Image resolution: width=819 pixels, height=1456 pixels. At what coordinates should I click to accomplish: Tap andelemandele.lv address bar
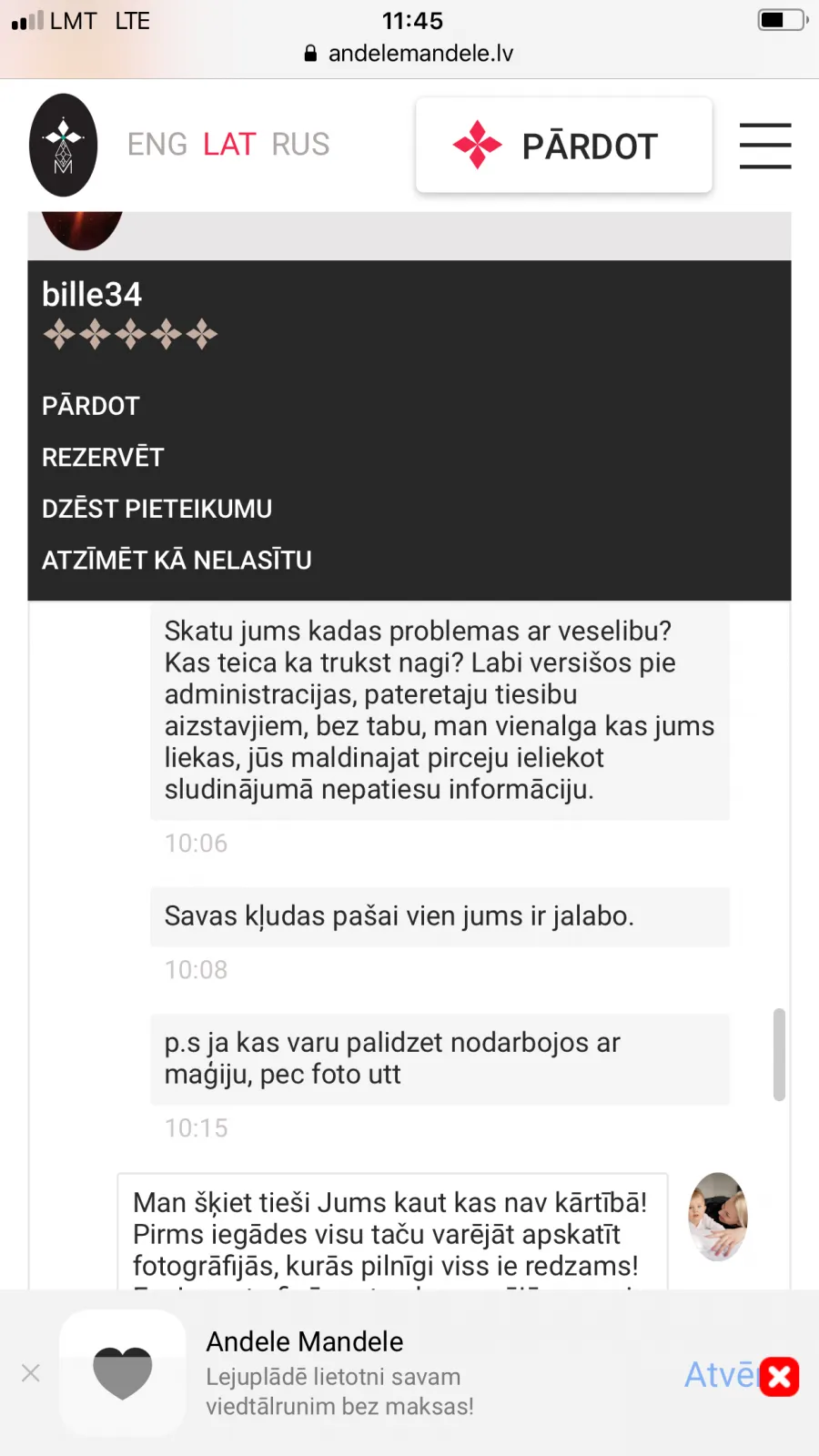(409, 54)
